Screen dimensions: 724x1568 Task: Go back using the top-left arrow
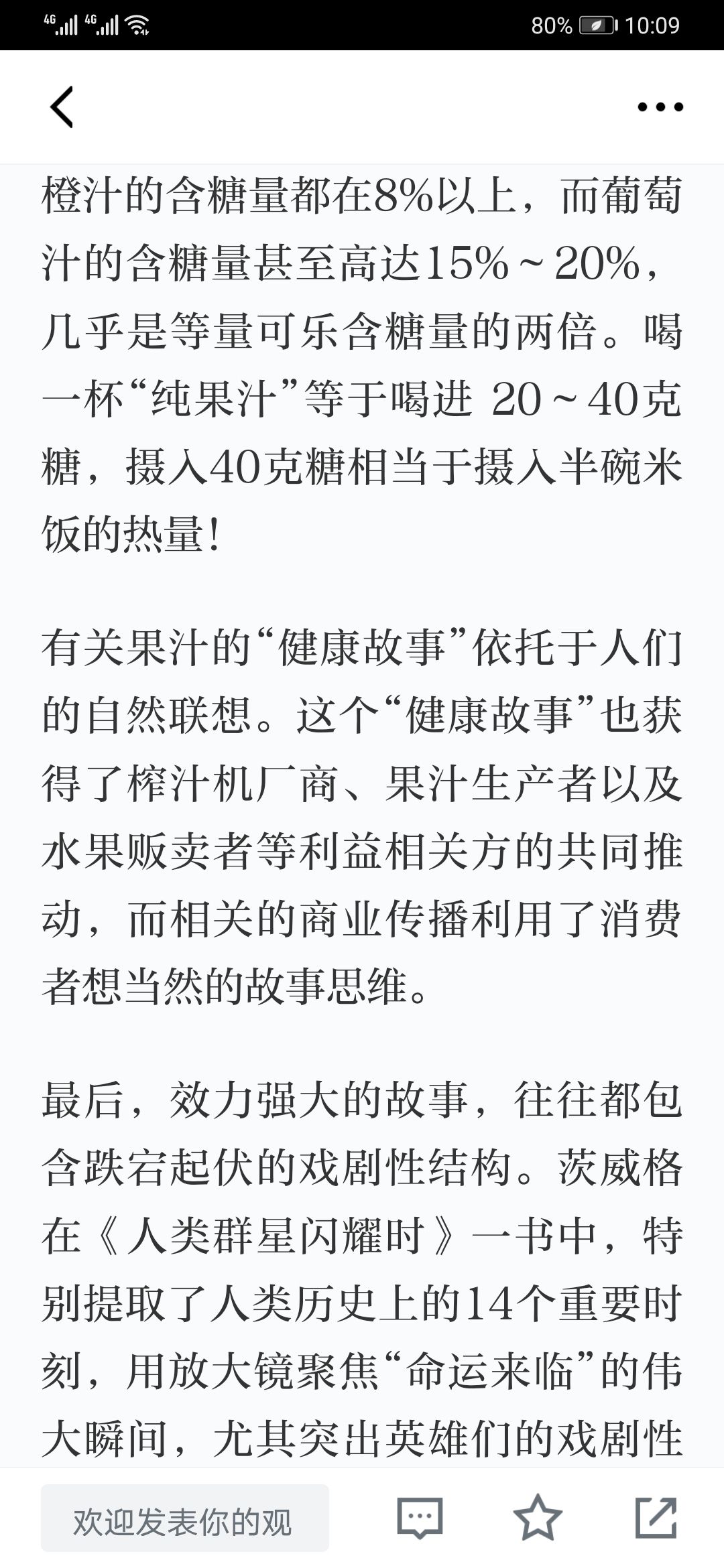tap(62, 107)
